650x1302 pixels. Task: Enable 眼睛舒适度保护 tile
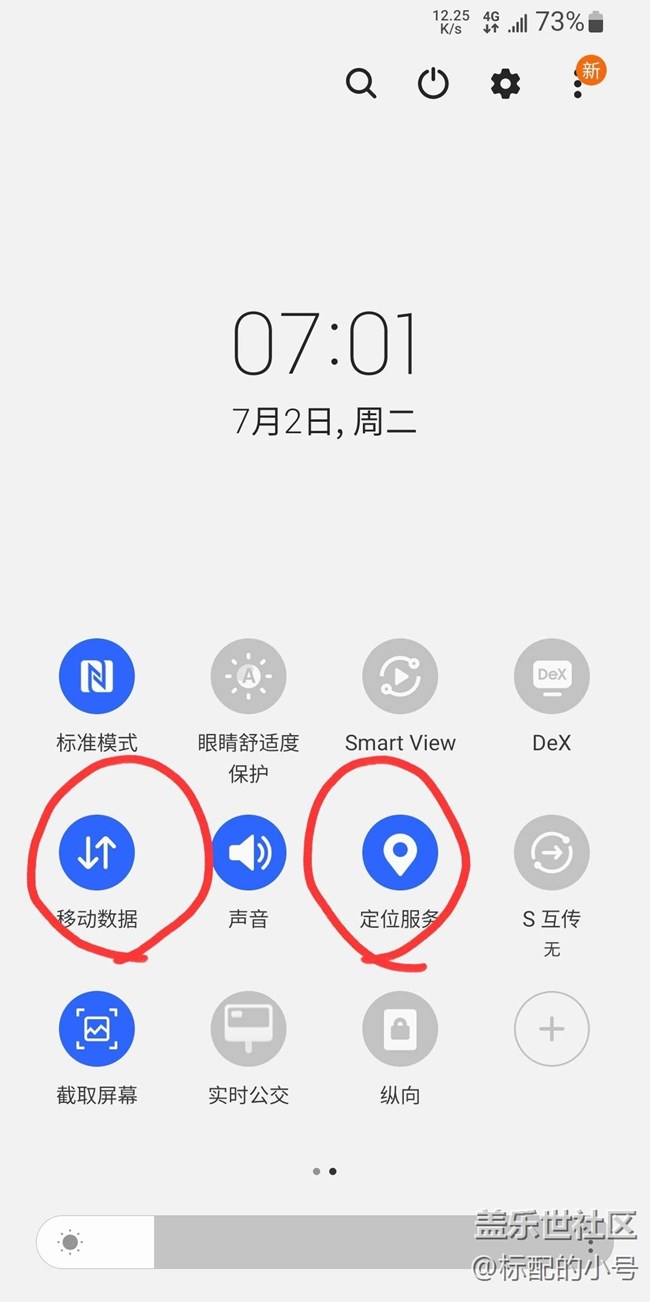248,677
